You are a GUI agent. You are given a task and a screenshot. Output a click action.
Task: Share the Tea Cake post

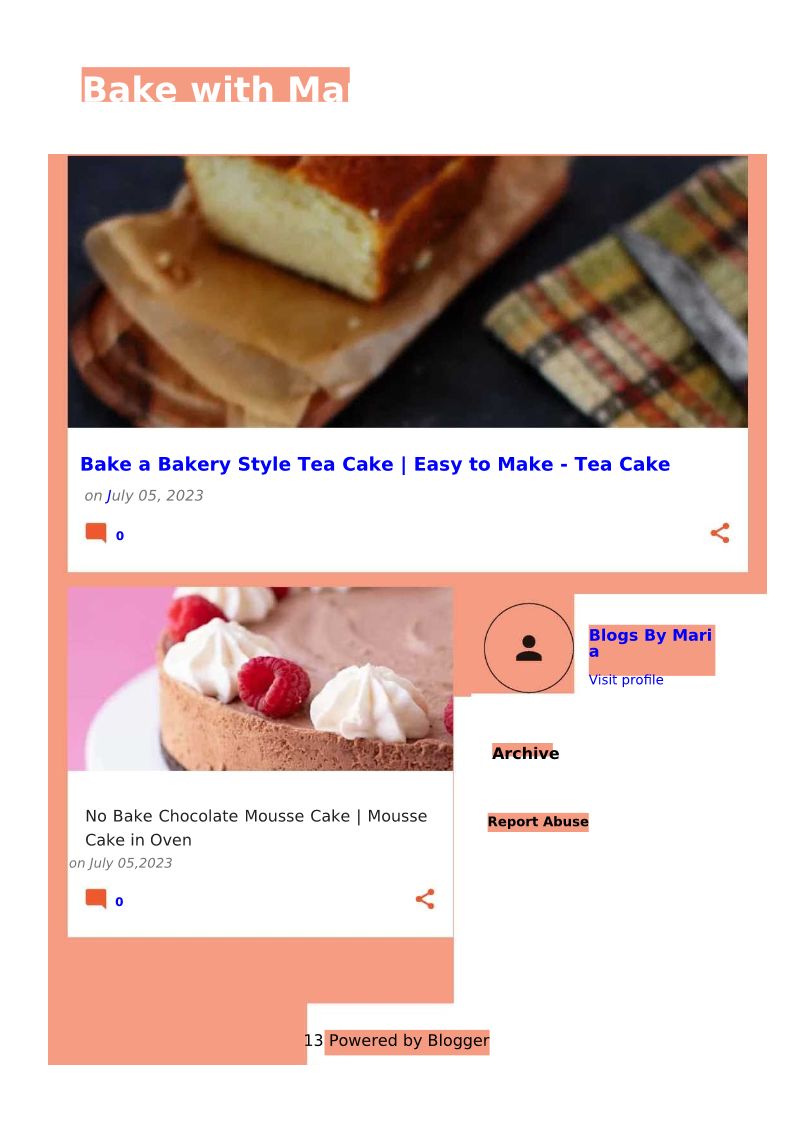(x=720, y=533)
